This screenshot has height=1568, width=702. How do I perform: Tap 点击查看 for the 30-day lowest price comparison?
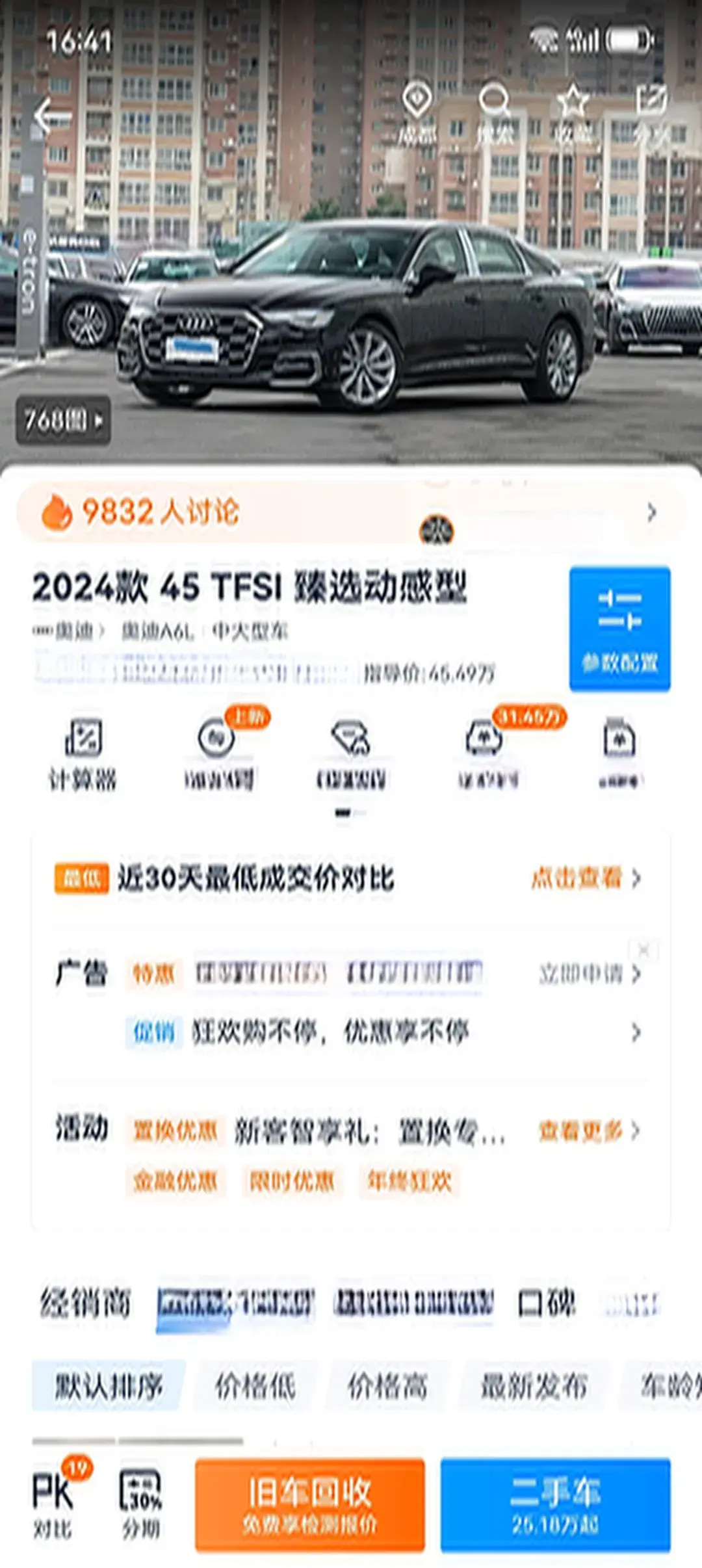point(586,878)
